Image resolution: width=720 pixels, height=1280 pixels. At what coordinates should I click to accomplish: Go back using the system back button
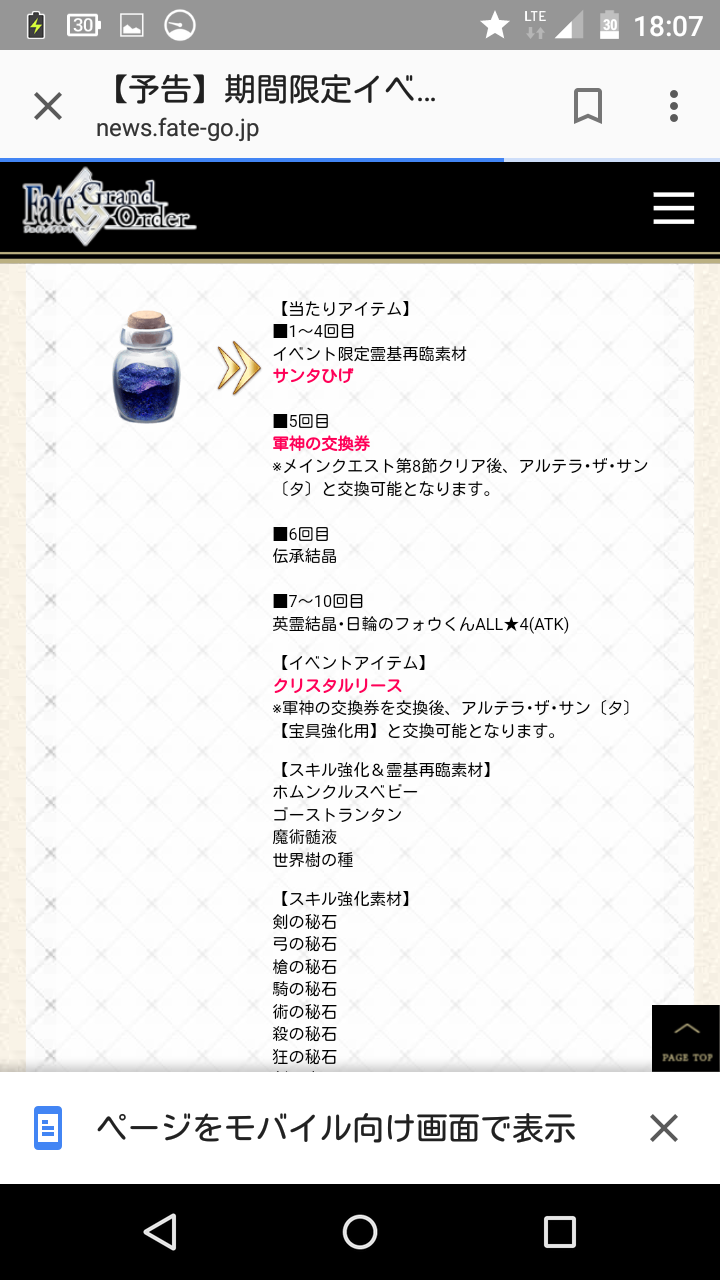coord(160,1232)
